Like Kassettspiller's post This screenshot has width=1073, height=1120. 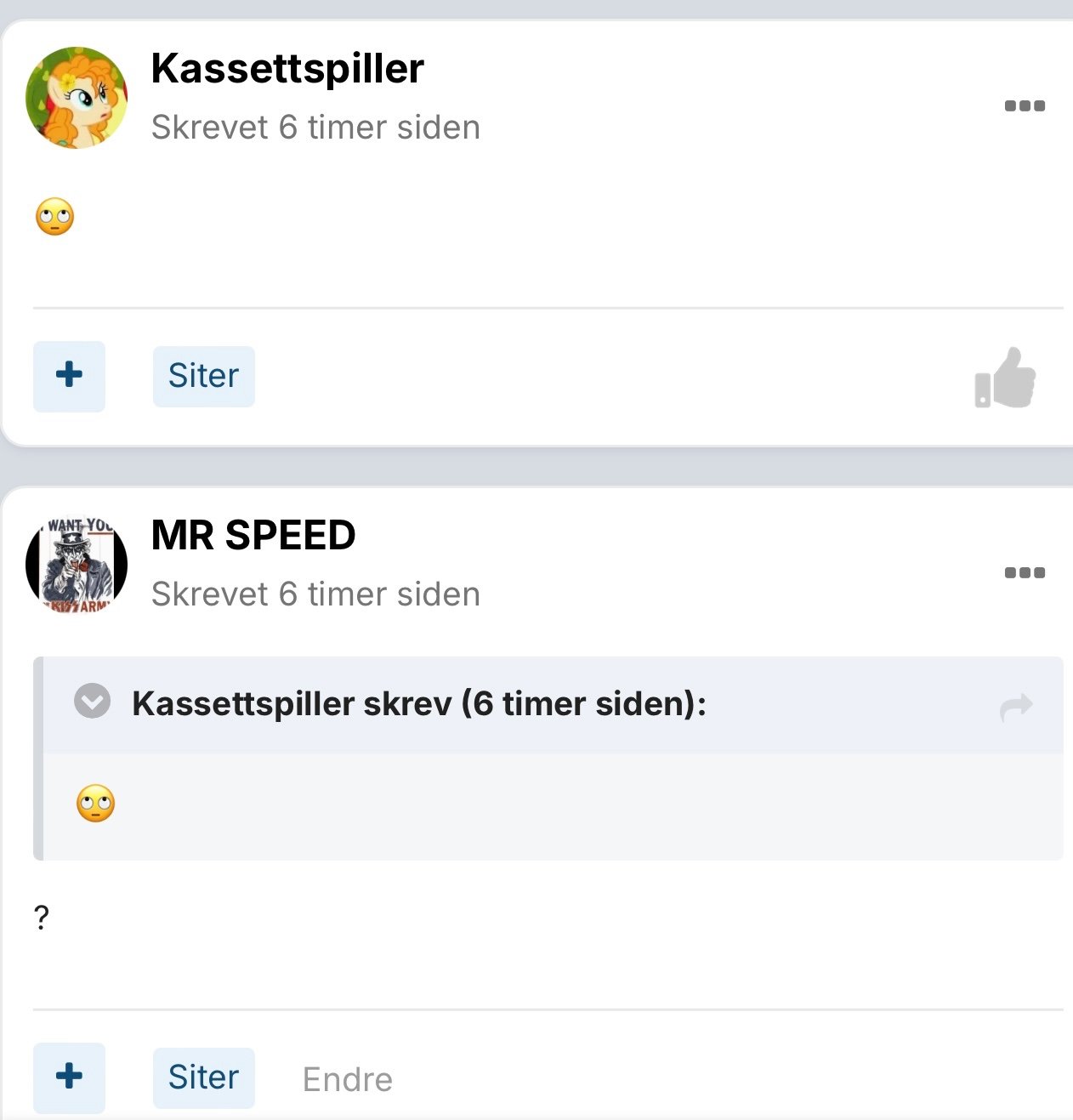(1005, 378)
